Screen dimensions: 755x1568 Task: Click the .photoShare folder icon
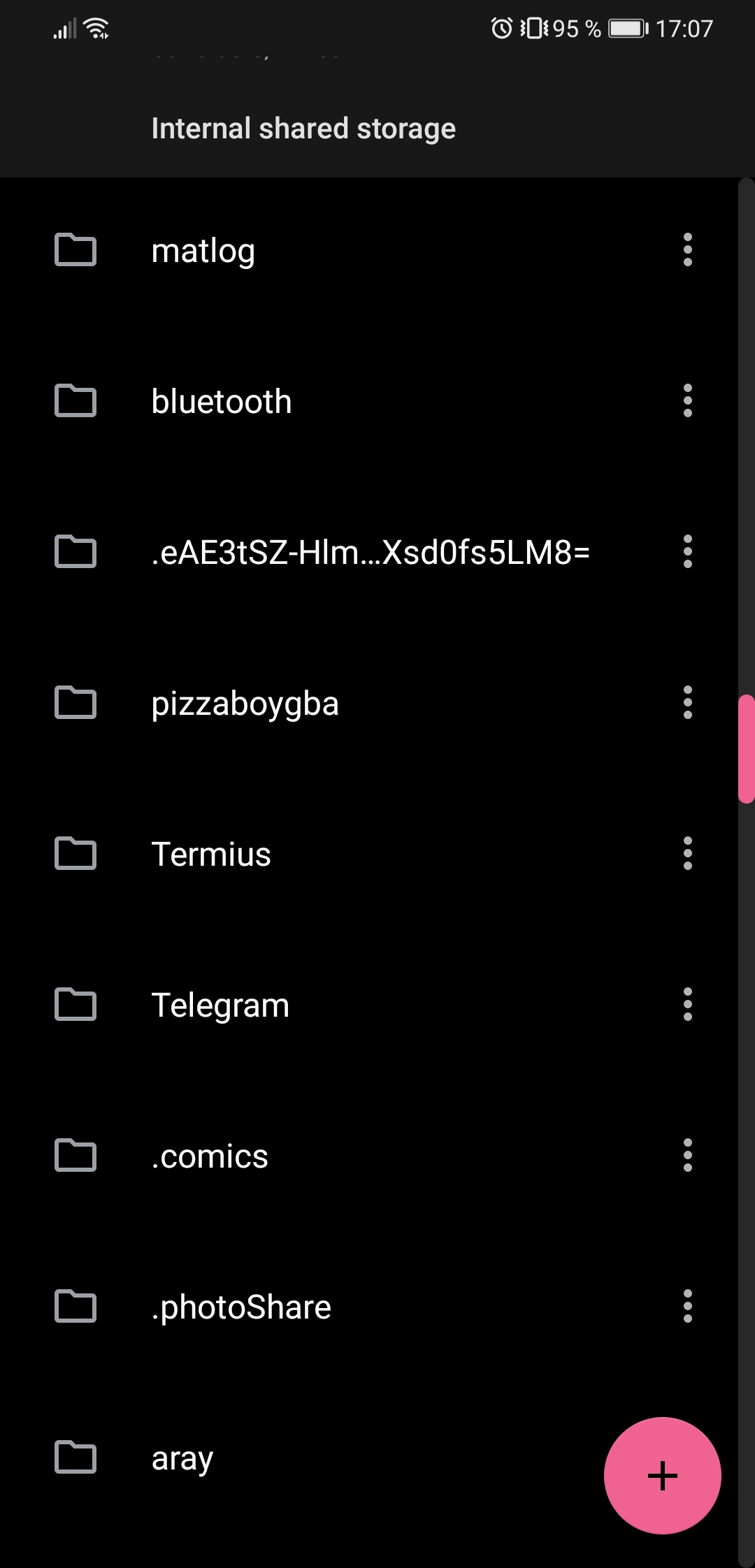75,1307
